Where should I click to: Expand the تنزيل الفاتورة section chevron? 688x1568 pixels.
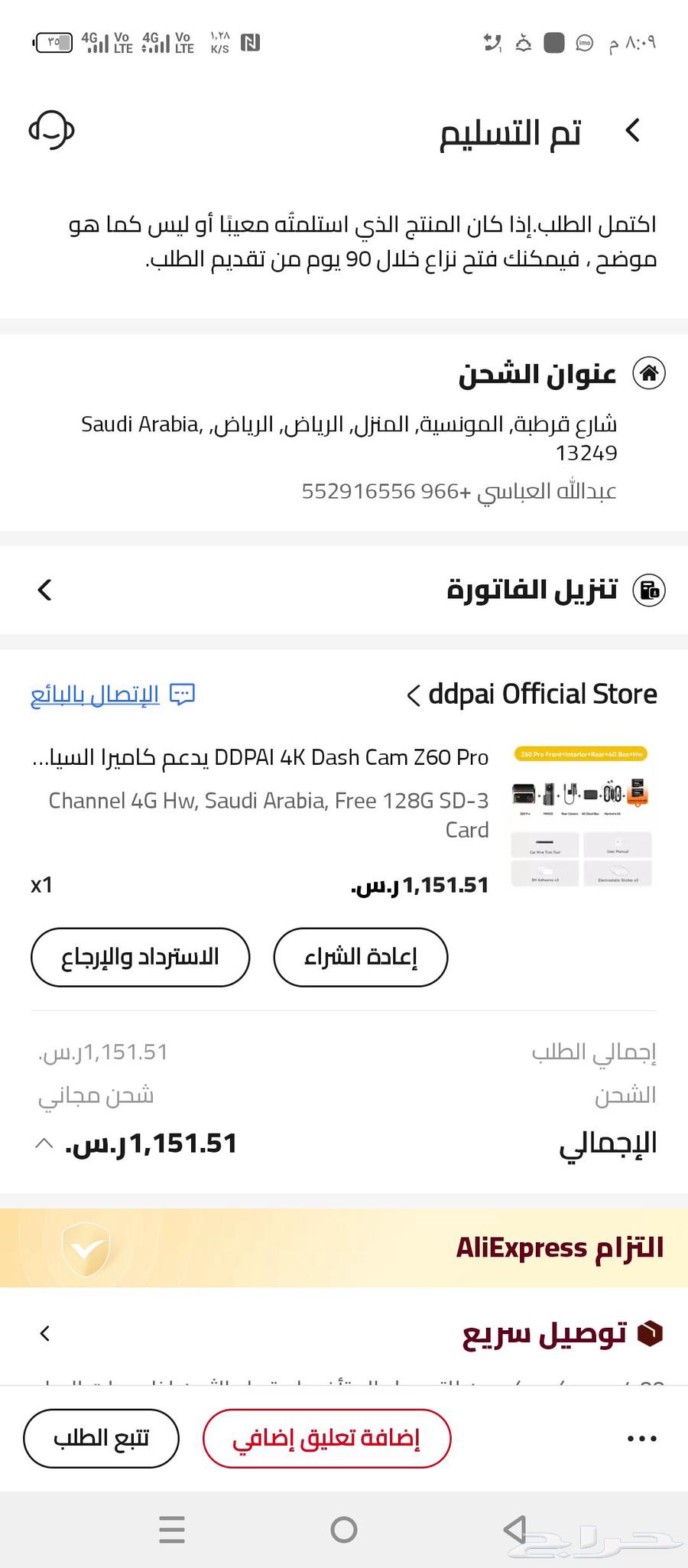[x=44, y=590]
